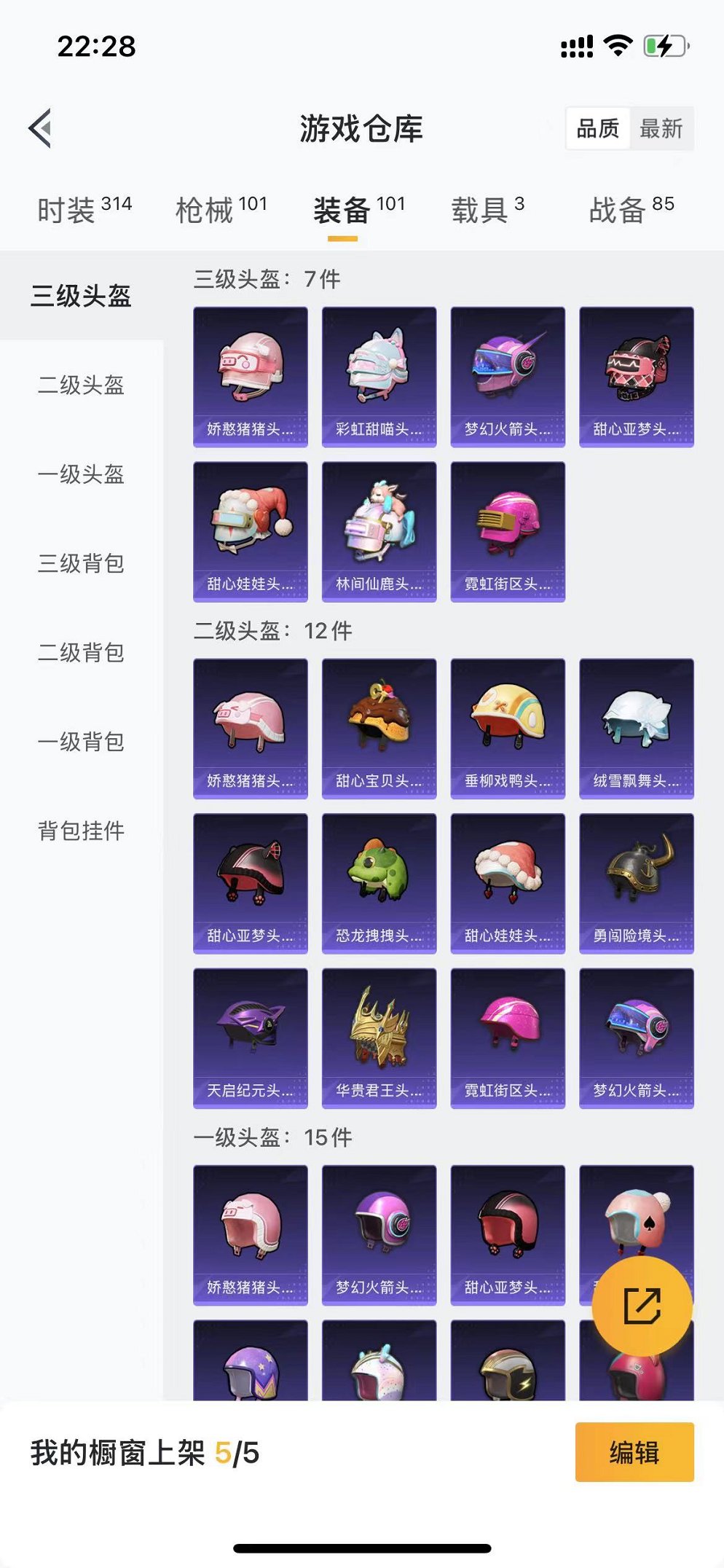Image resolution: width=724 pixels, height=1568 pixels.
Task: Jump to 二级背包 category
Action: pyautogui.click(x=82, y=652)
